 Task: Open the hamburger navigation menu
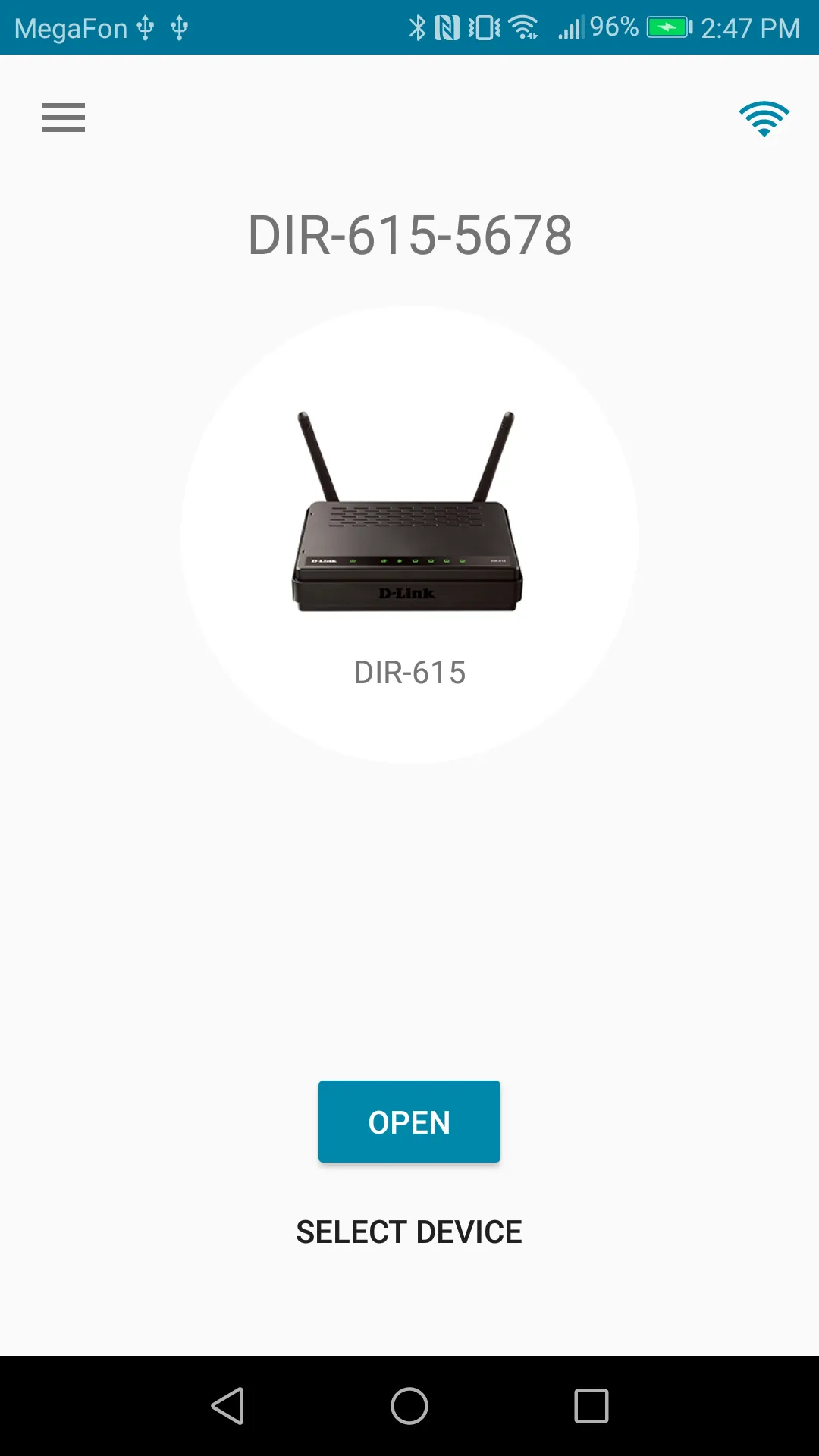(63, 118)
